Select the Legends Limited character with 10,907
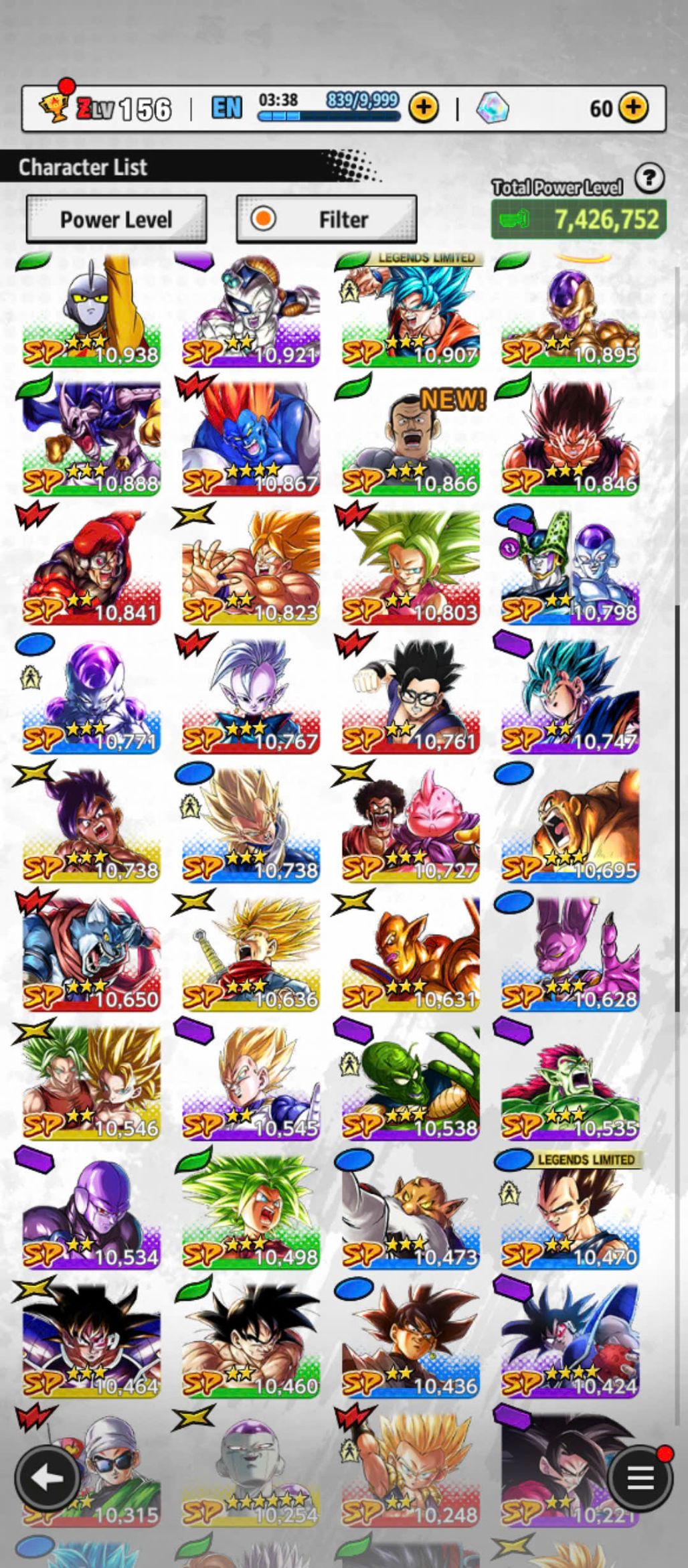Viewport: 688px width, 1568px height. coord(410,311)
